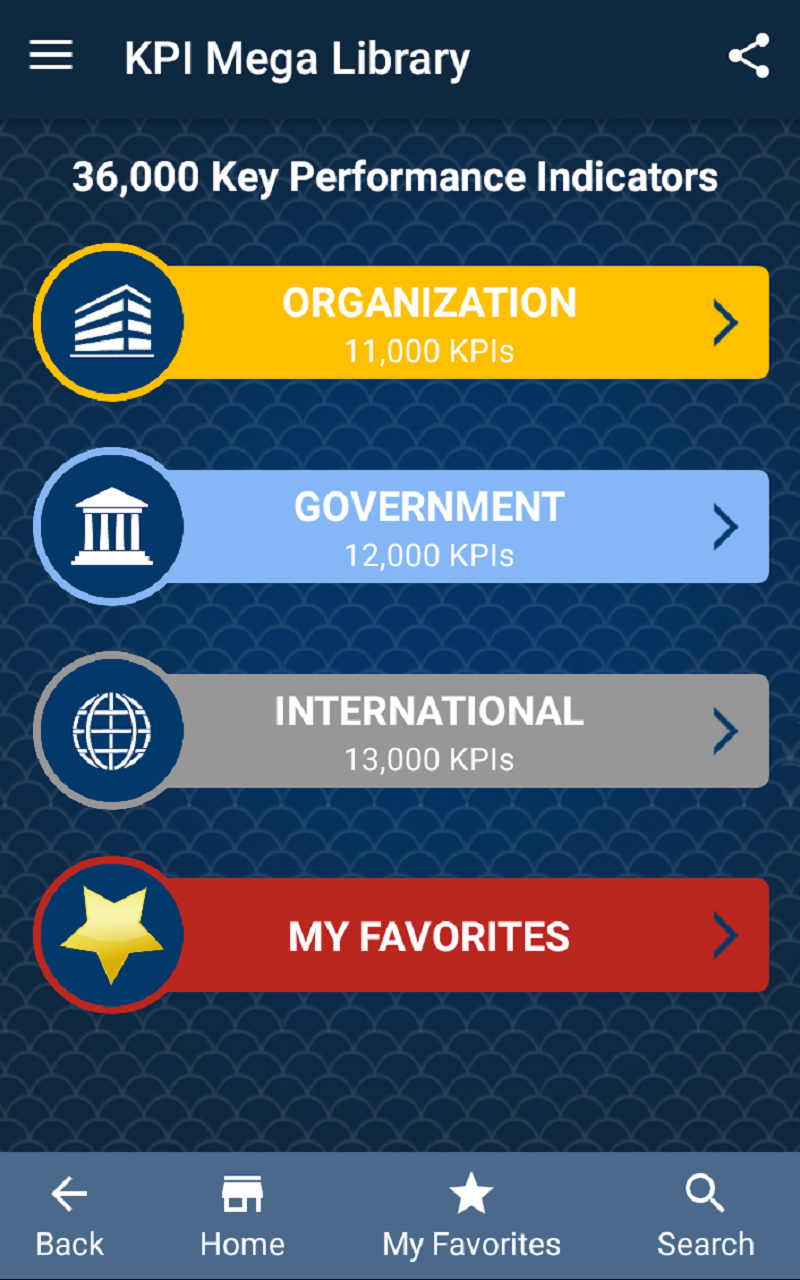Tap the government building column icon
Viewport: 800px width, 1280px height.
click(112, 527)
